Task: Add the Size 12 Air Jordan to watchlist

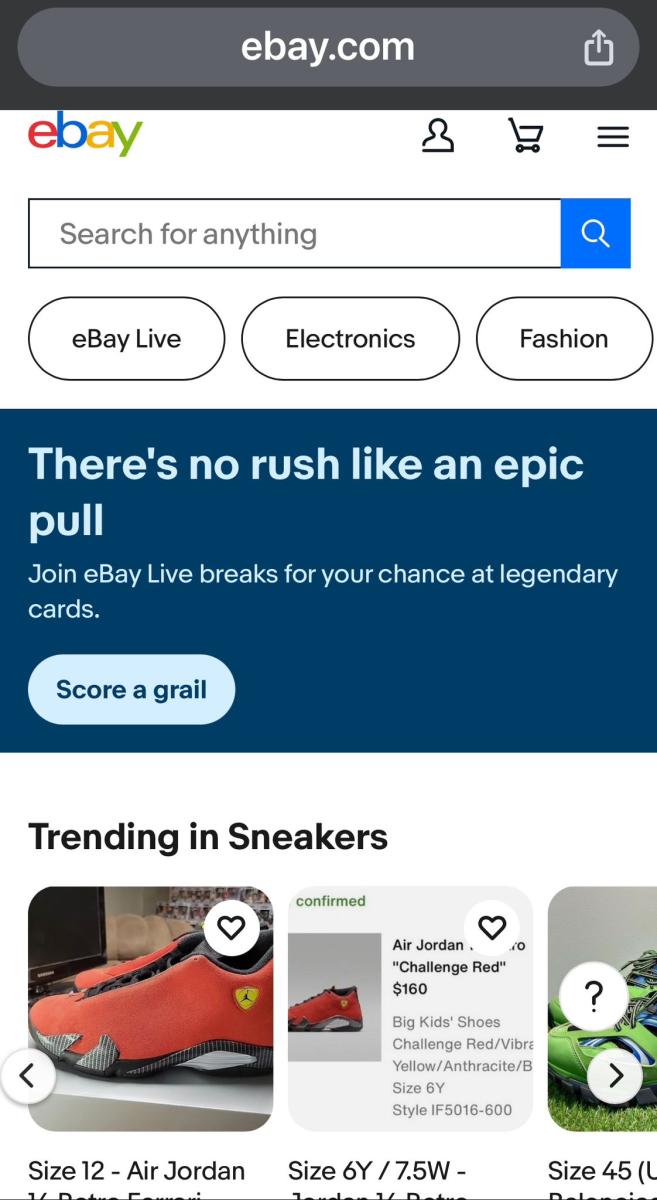Action: pyautogui.click(x=231, y=928)
